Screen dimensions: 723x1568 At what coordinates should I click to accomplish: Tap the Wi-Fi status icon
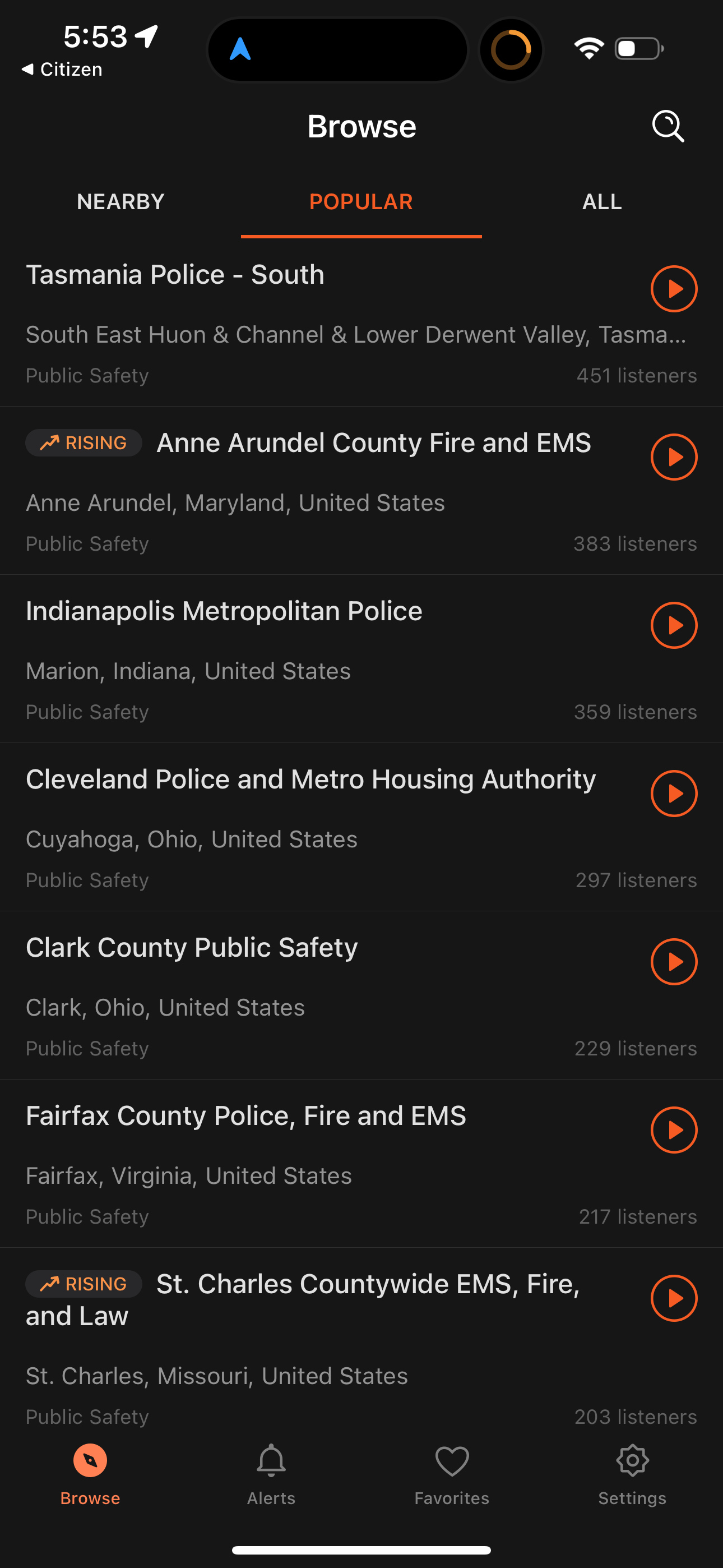[588, 49]
